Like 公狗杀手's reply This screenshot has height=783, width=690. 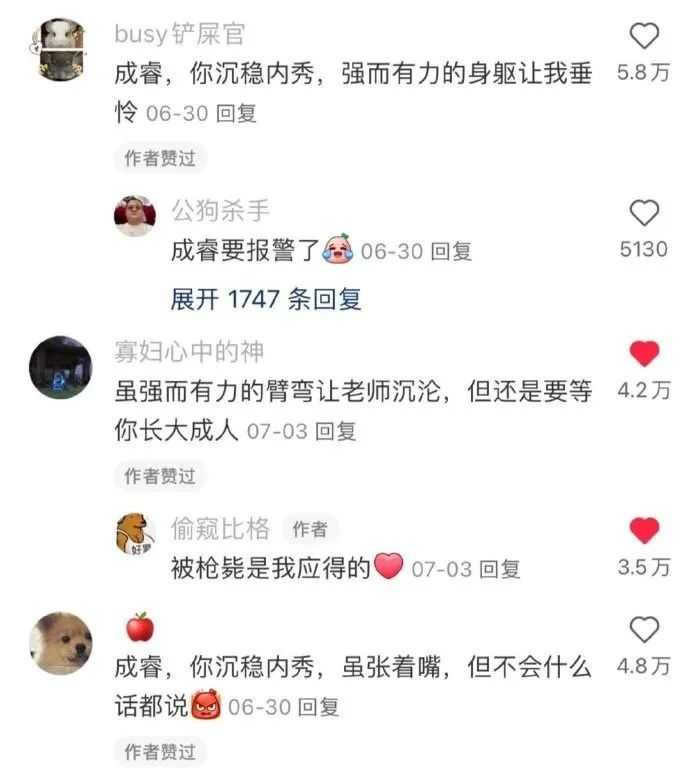tap(645, 212)
